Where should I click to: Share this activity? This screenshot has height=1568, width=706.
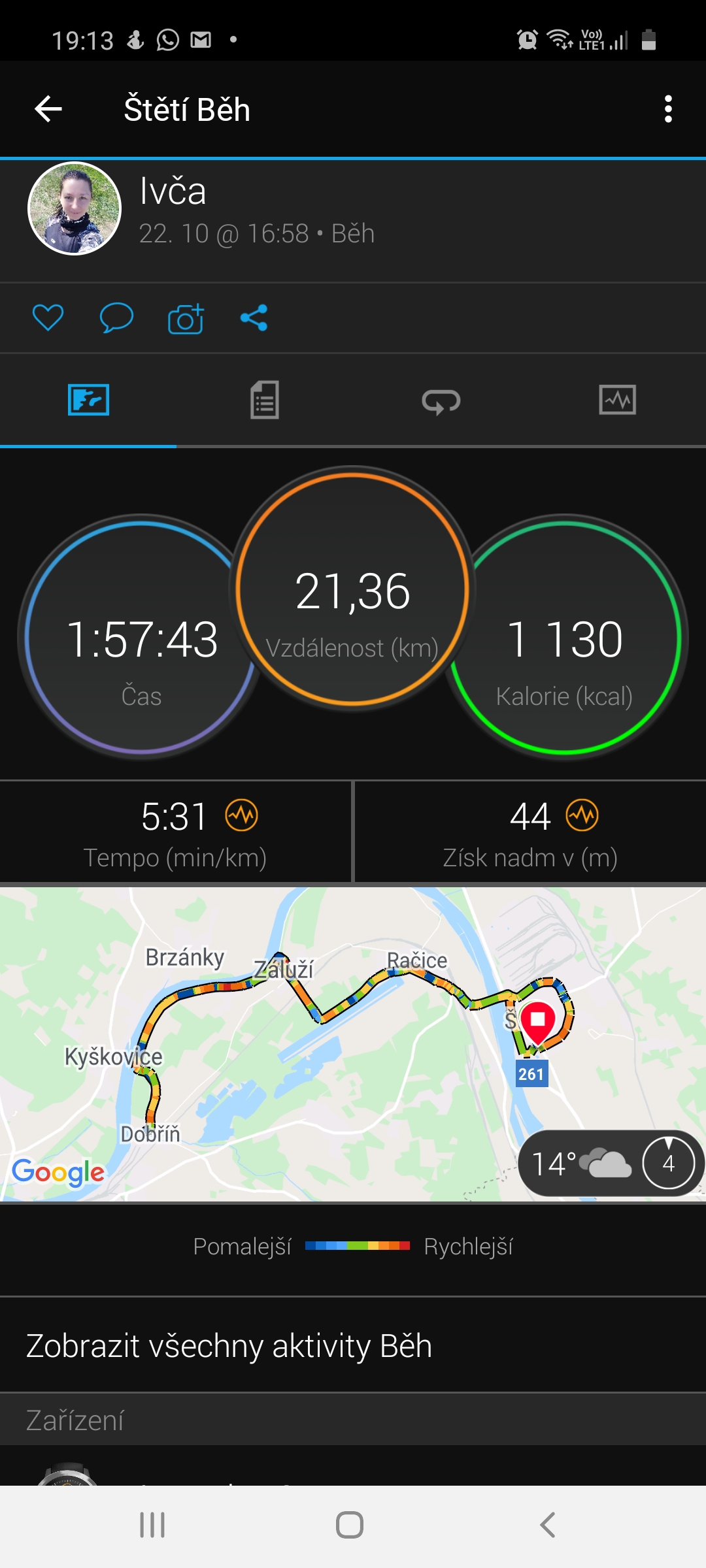(x=254, y=318)
